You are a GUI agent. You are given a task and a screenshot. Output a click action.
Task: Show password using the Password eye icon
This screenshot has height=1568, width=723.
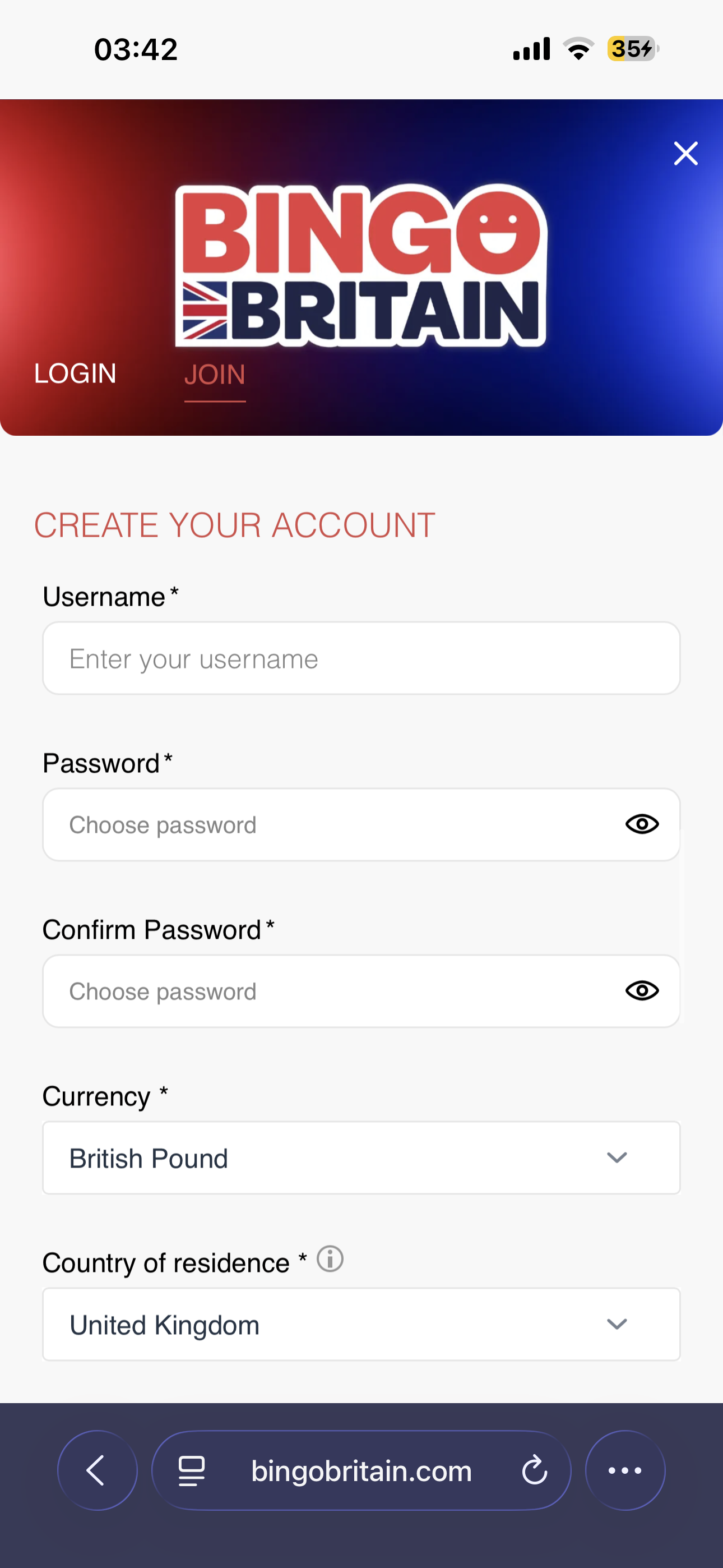[642, 824]
